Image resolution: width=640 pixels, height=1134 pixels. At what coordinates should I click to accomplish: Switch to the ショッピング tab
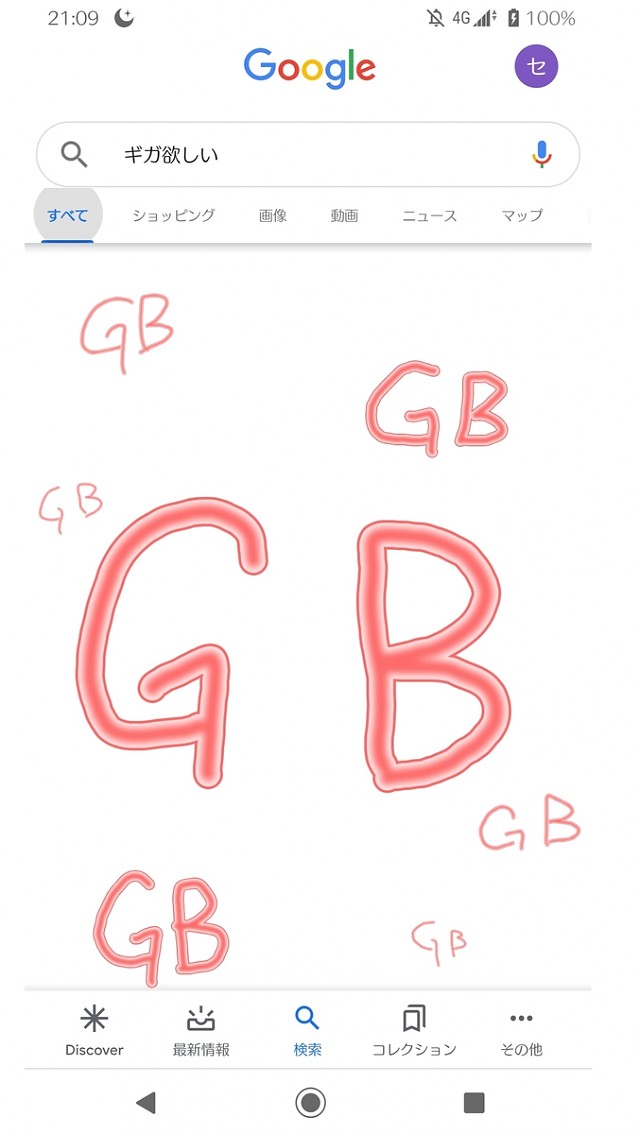click(174, 216)
